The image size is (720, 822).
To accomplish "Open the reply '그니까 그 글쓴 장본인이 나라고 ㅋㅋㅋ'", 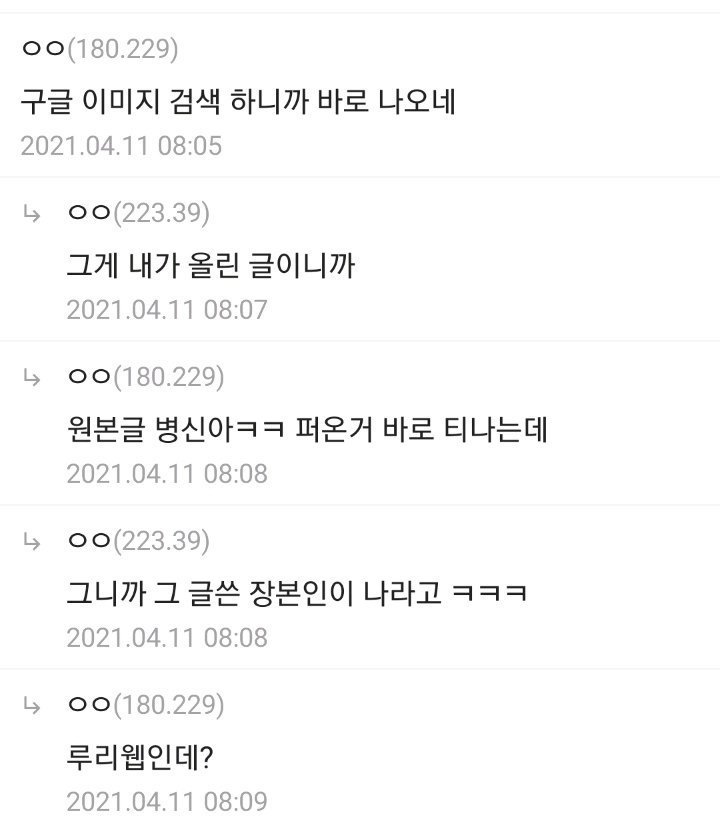I will tap(296, 593).
